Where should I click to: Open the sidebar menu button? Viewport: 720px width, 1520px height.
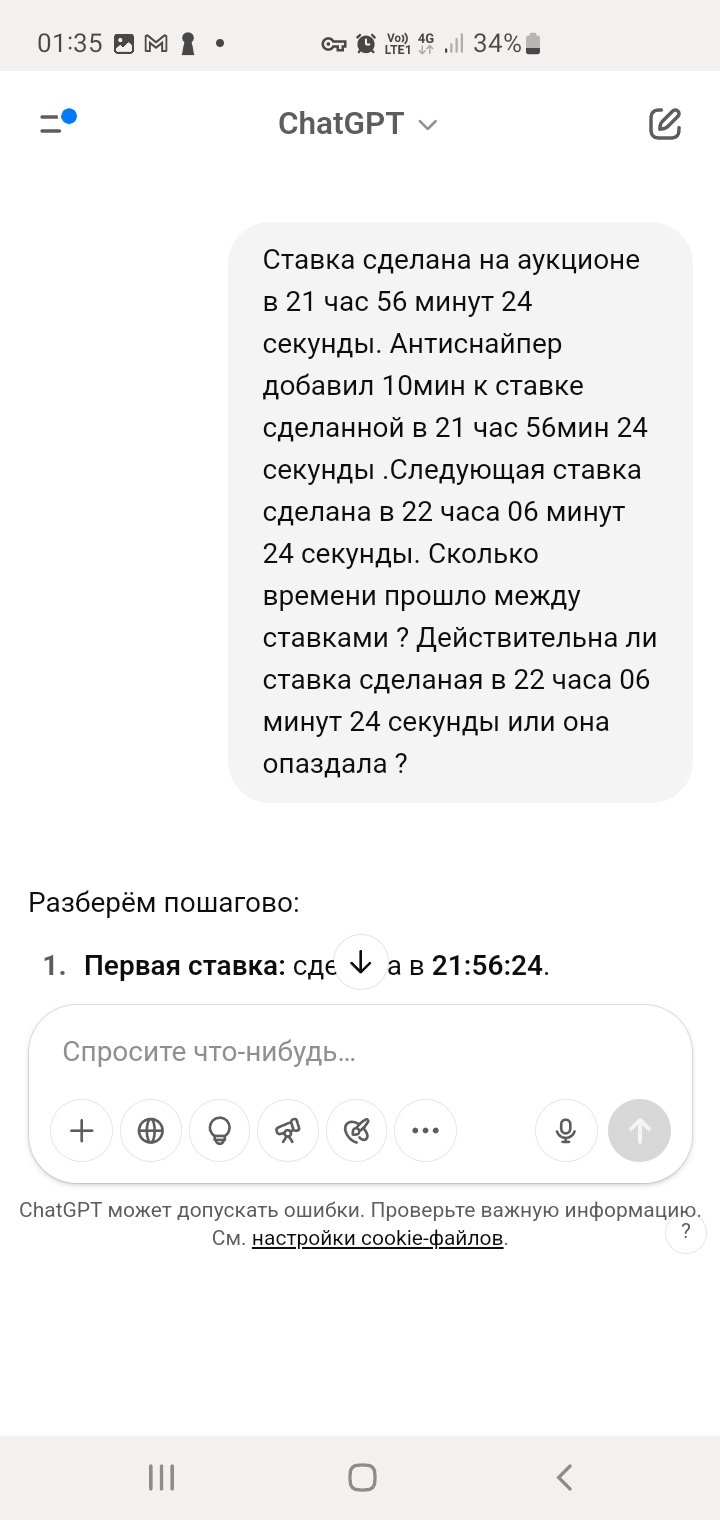57,123
